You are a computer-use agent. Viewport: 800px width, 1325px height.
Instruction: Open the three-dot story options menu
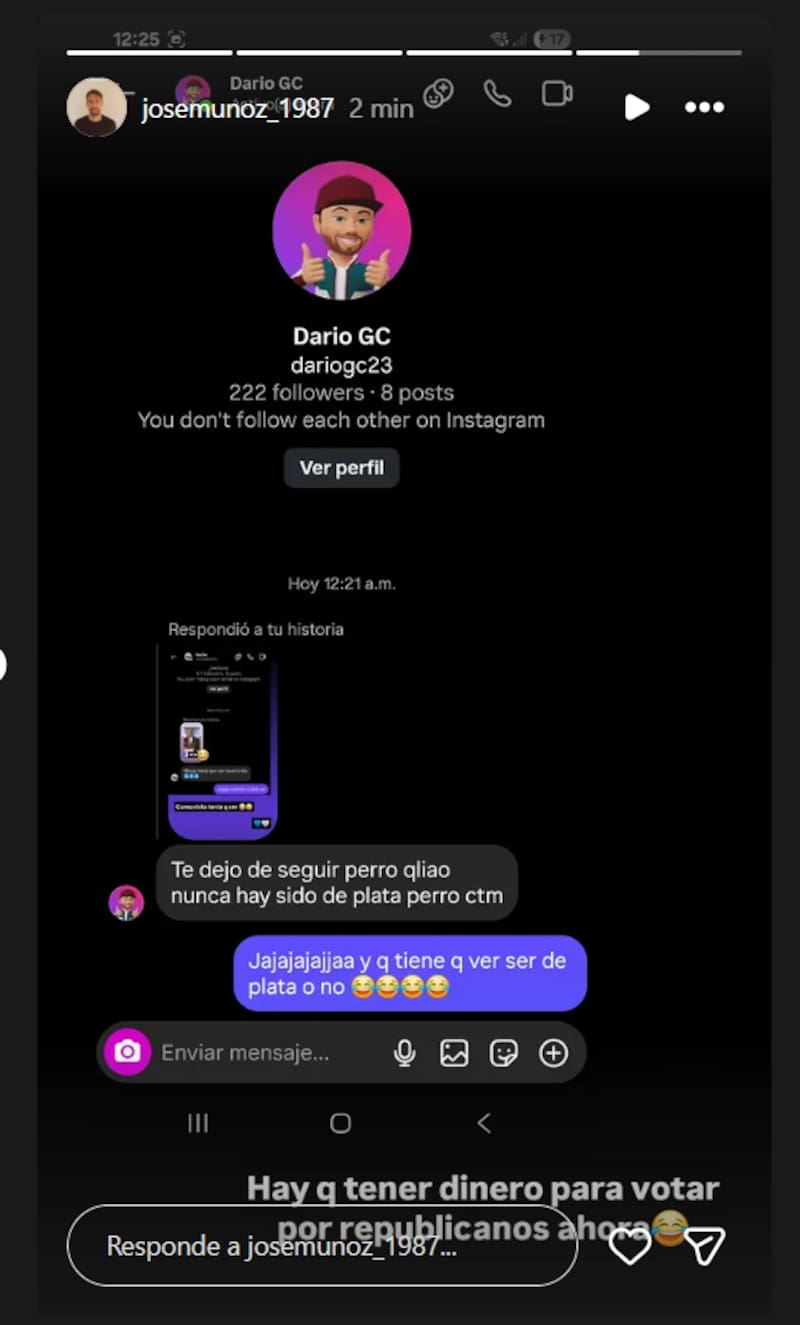(x=704, y=107)
